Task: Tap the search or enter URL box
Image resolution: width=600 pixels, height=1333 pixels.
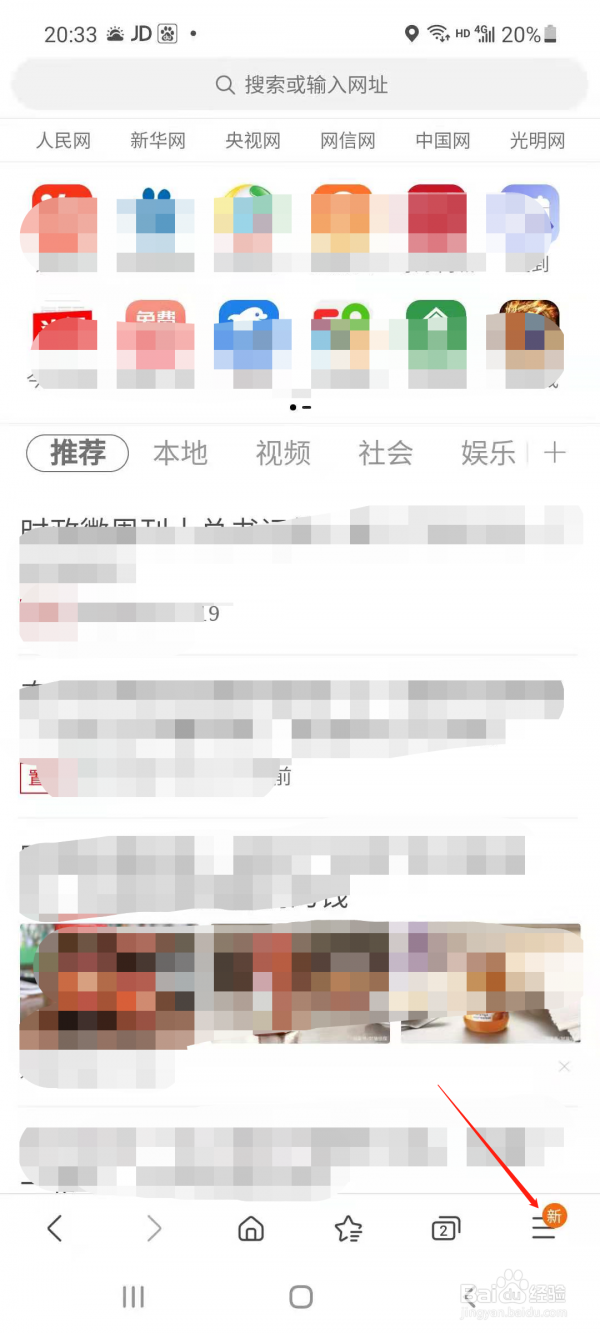Action: 300,85
